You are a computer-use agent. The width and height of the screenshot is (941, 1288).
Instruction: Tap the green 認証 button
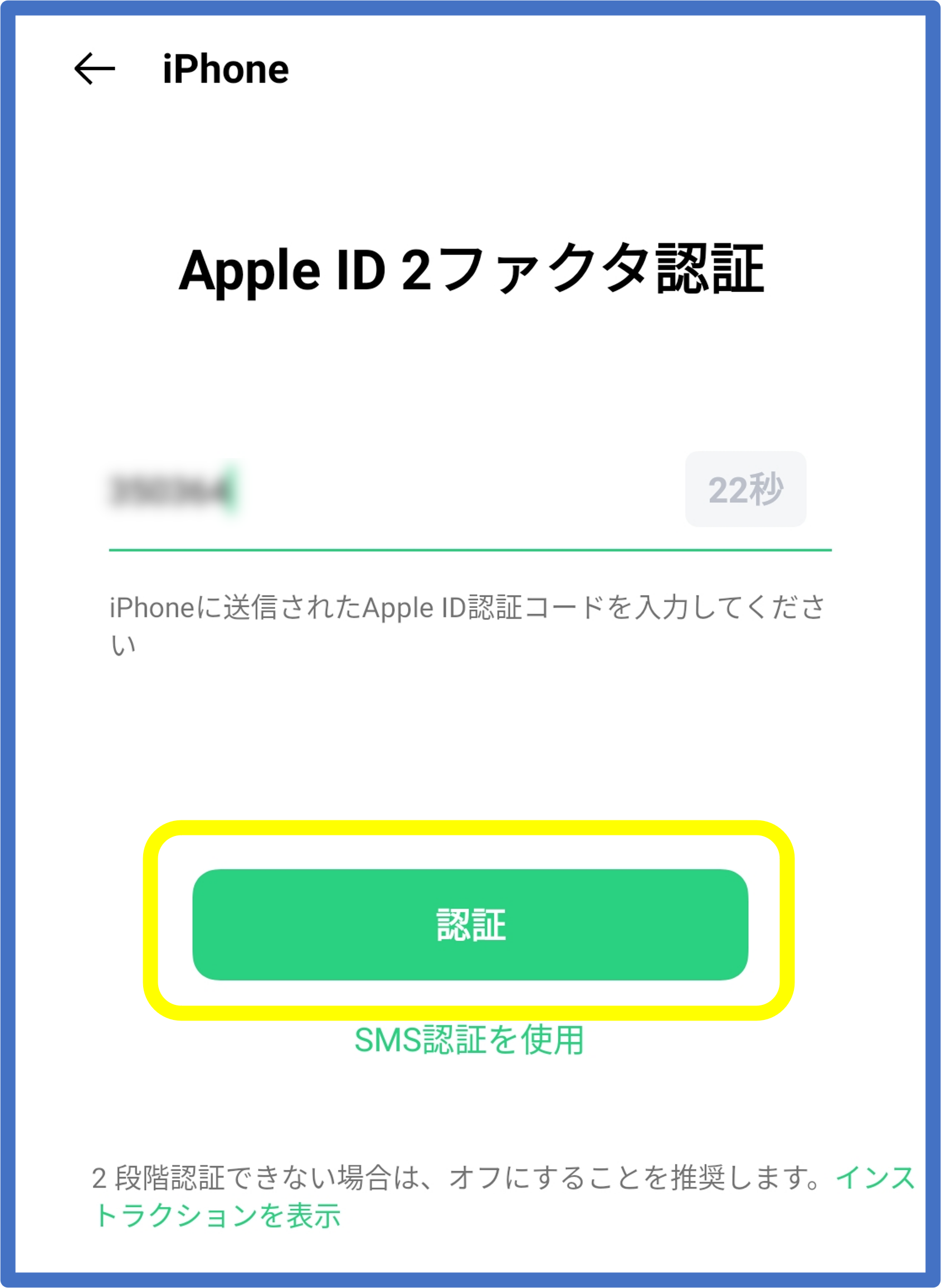[470, 925]
